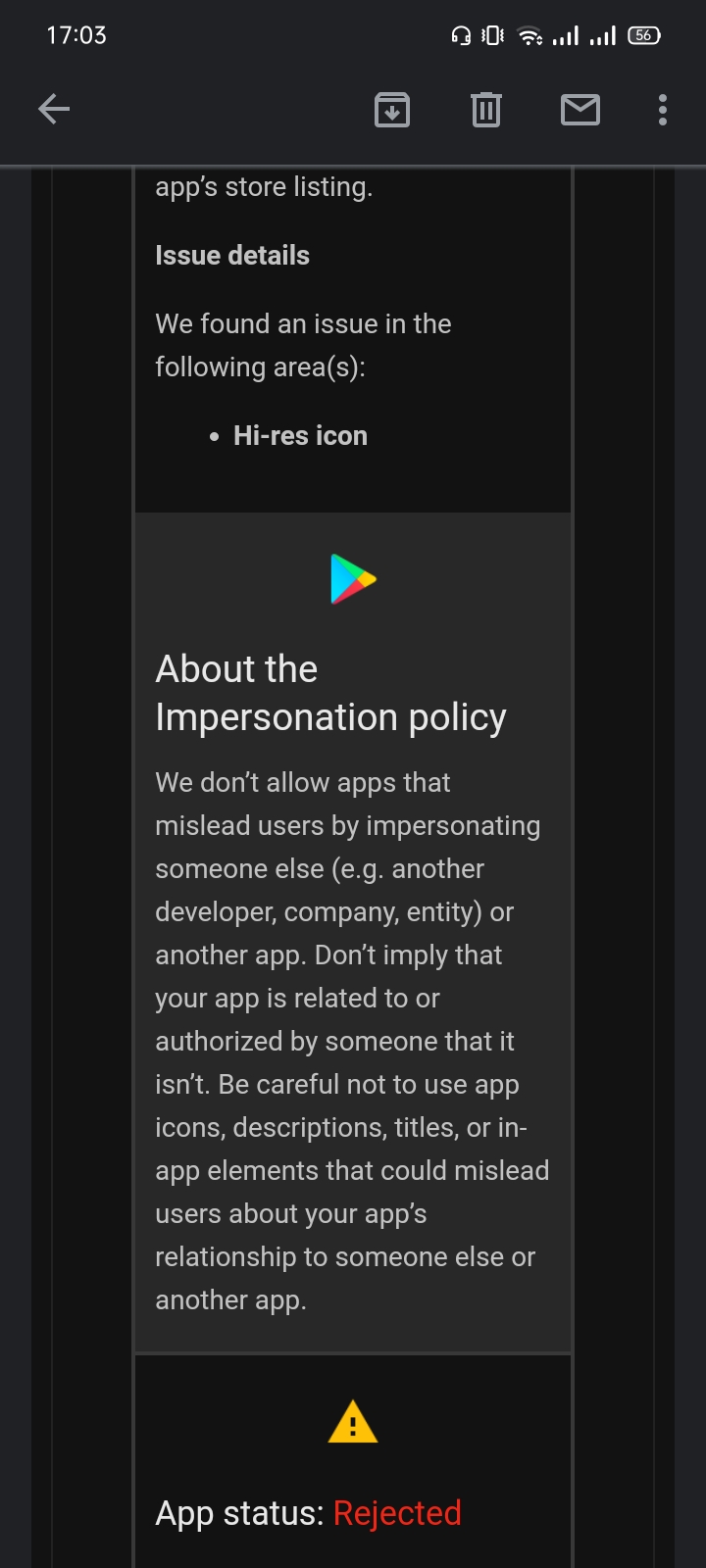Image resolution: width=706 pixels, height=1568 pixels.
Task: Delete this email
Action: (486, 110)
